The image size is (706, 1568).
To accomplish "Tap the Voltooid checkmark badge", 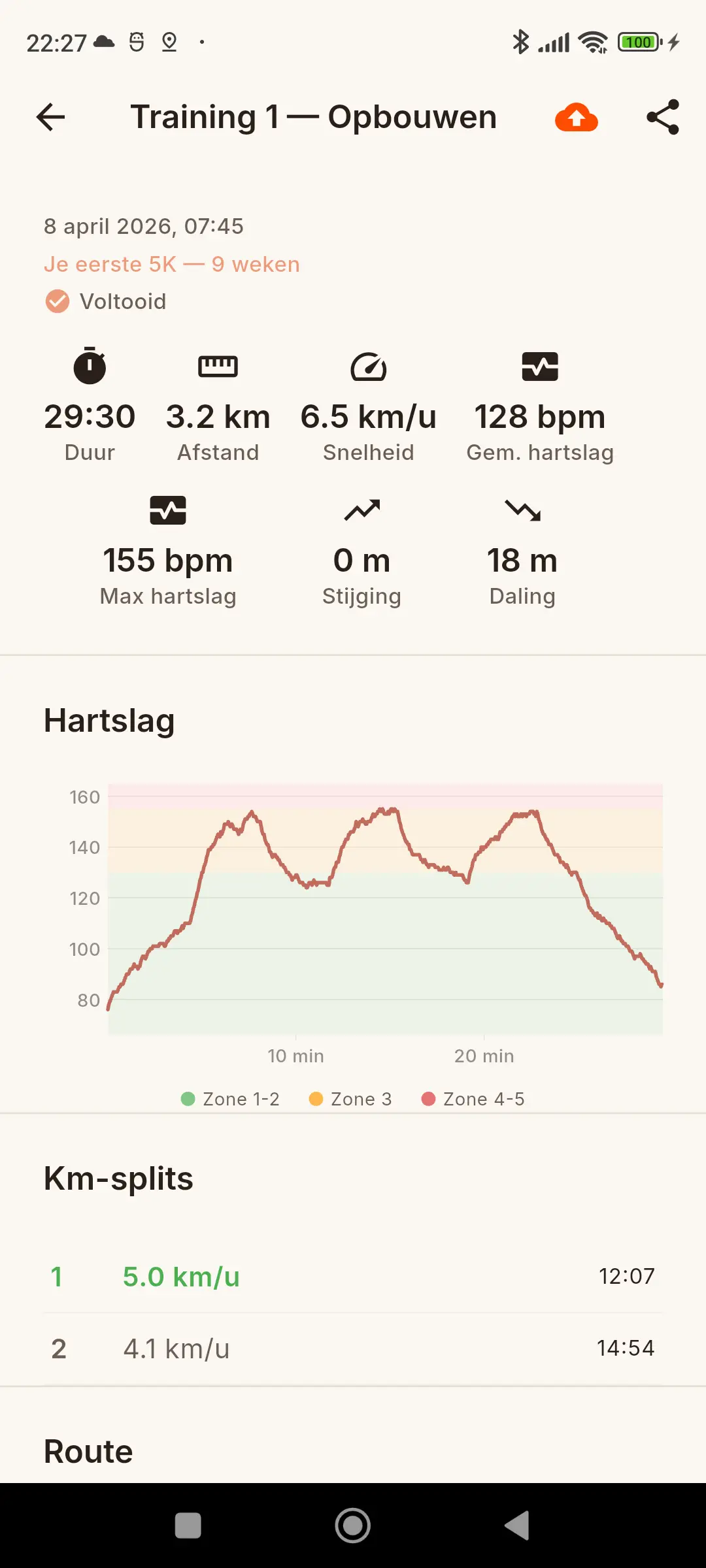I will tap(58, 301).
